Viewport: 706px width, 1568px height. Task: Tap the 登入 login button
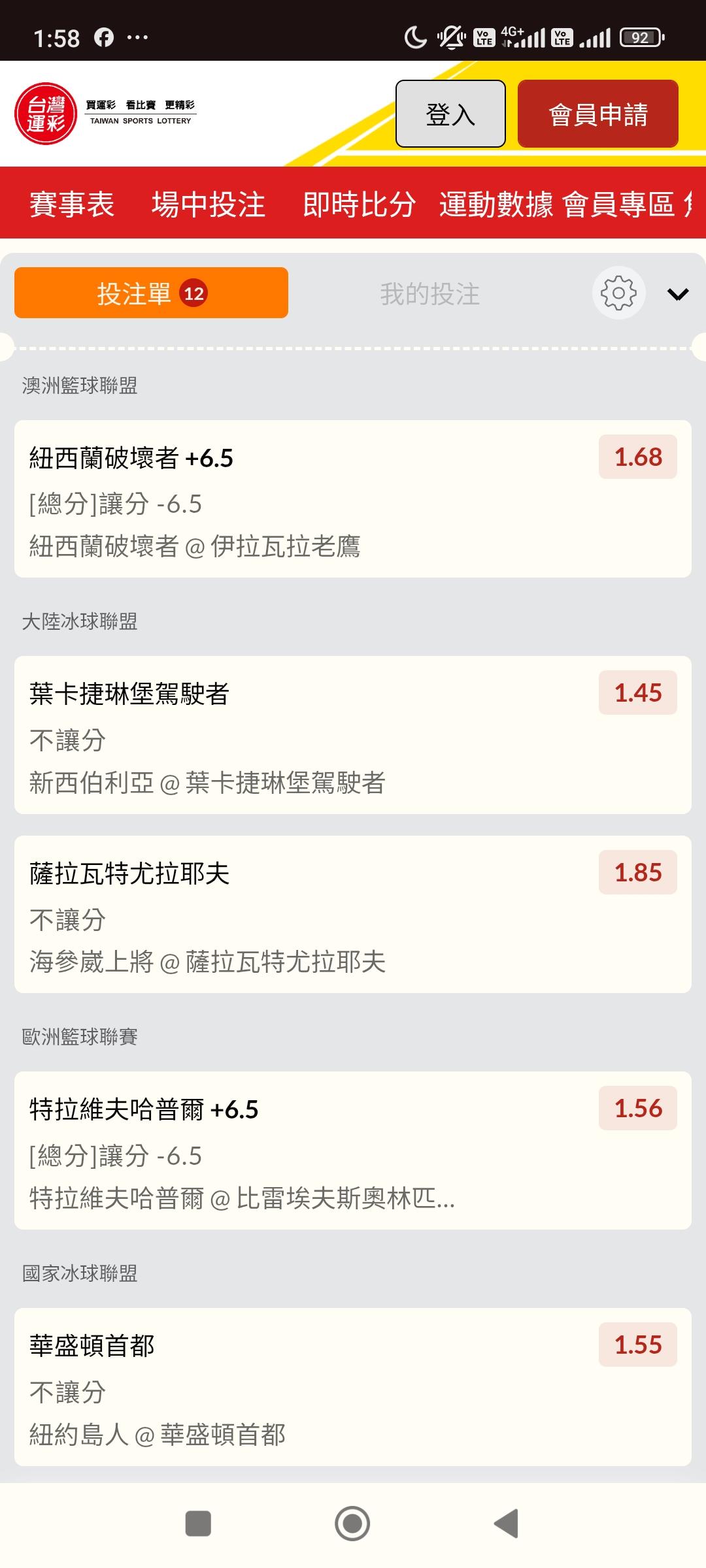pyautogui.click(x=450, y=114)
